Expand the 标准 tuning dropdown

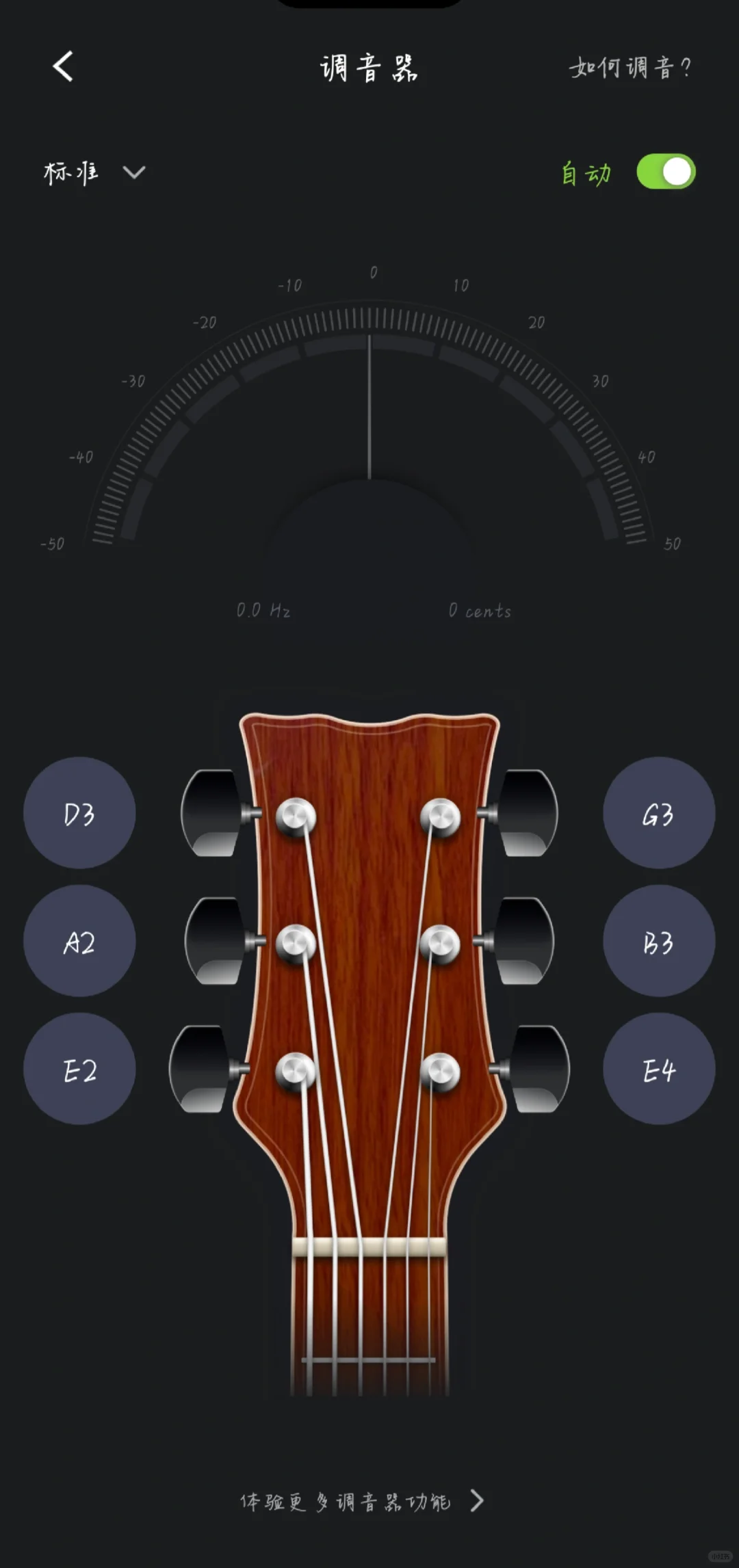[94, 172]
